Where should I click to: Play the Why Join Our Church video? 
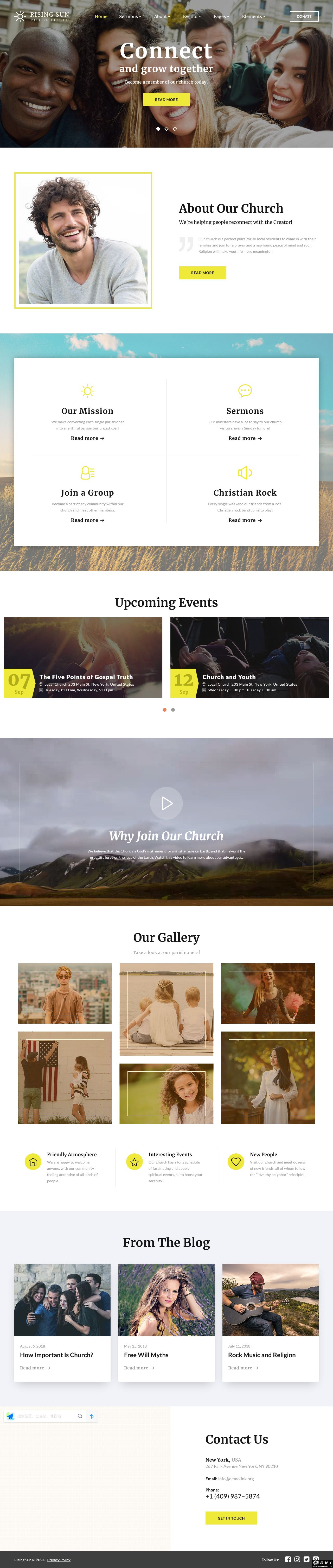pyautogui.click(x=166, y=804)
